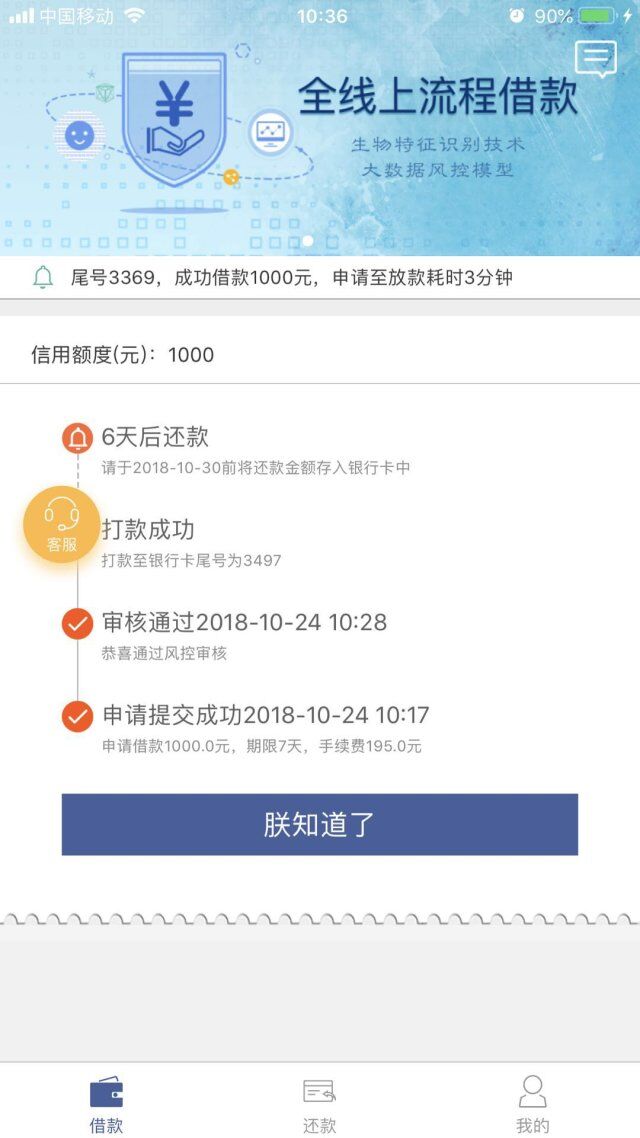This screenshot has width=640, height=1138.
Task: Switch to the 还款 tab
Action: point(319,1105)
